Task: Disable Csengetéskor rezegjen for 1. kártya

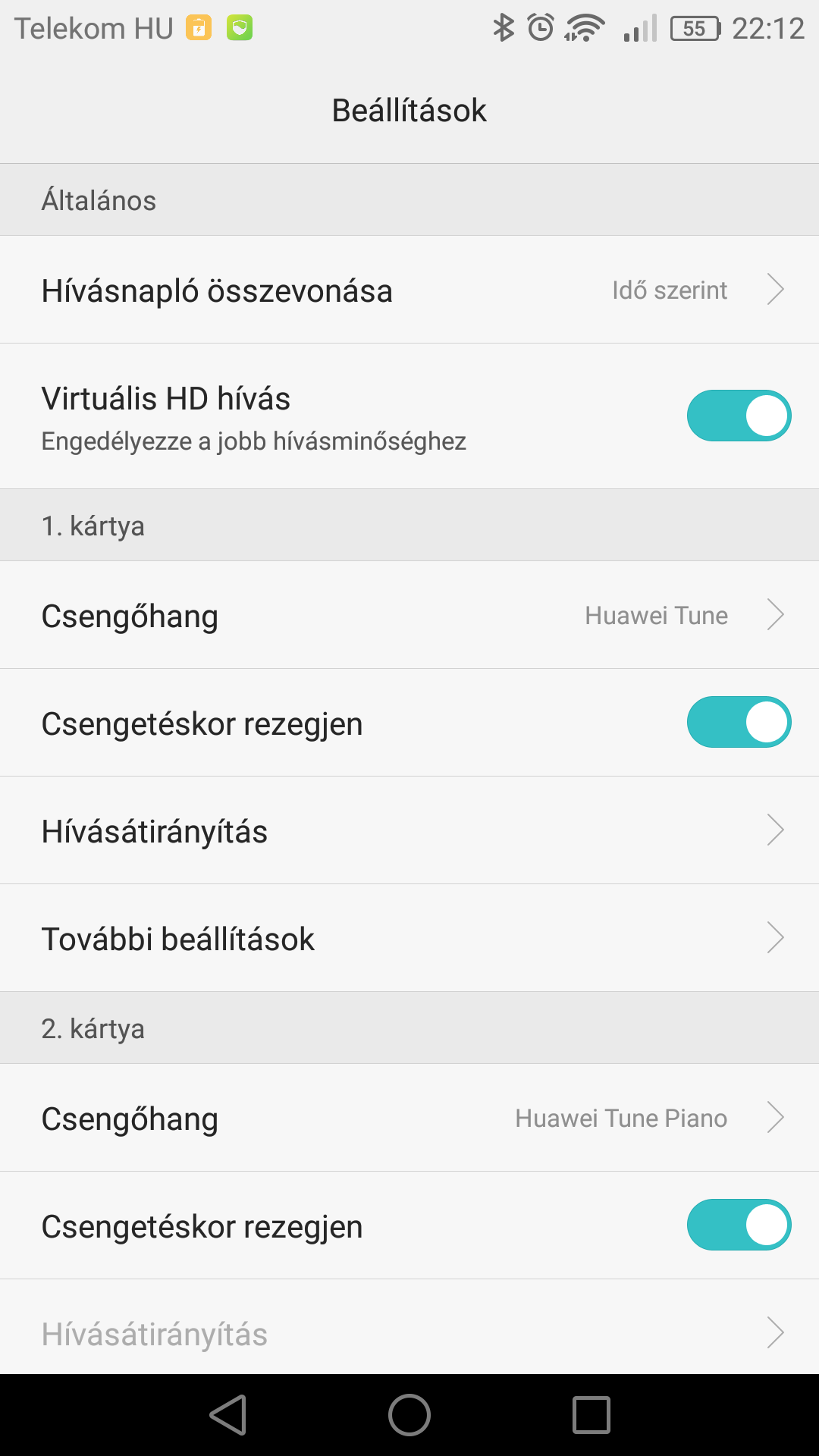Action: tap(739, 722)
